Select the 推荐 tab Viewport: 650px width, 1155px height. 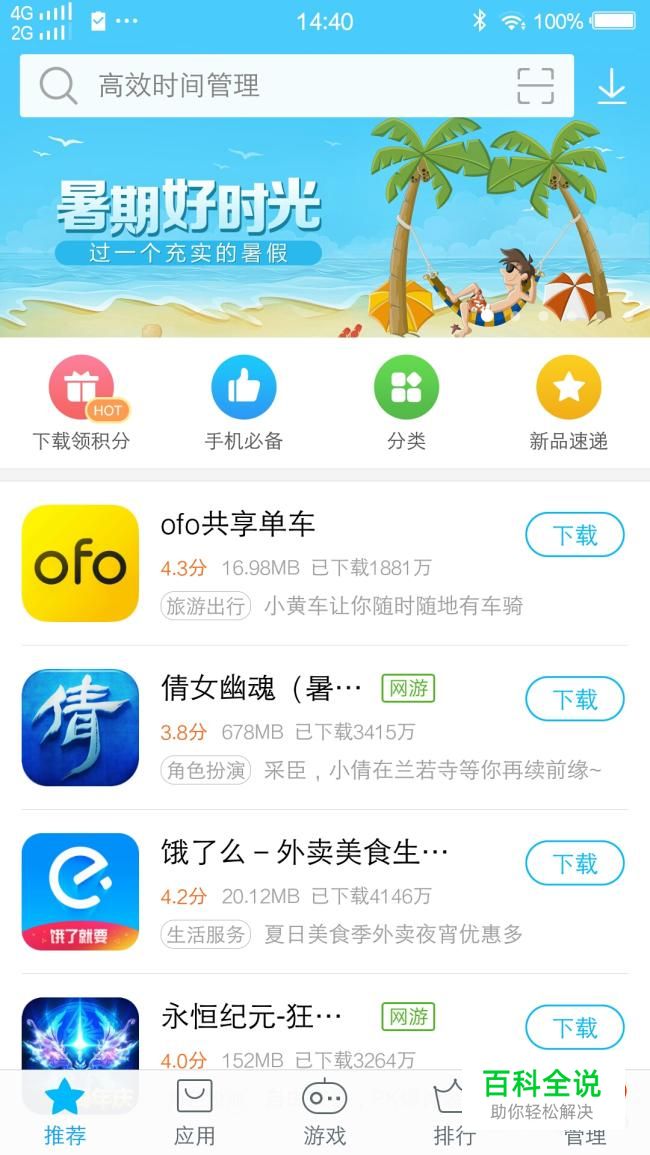(x=65, y=1112)
